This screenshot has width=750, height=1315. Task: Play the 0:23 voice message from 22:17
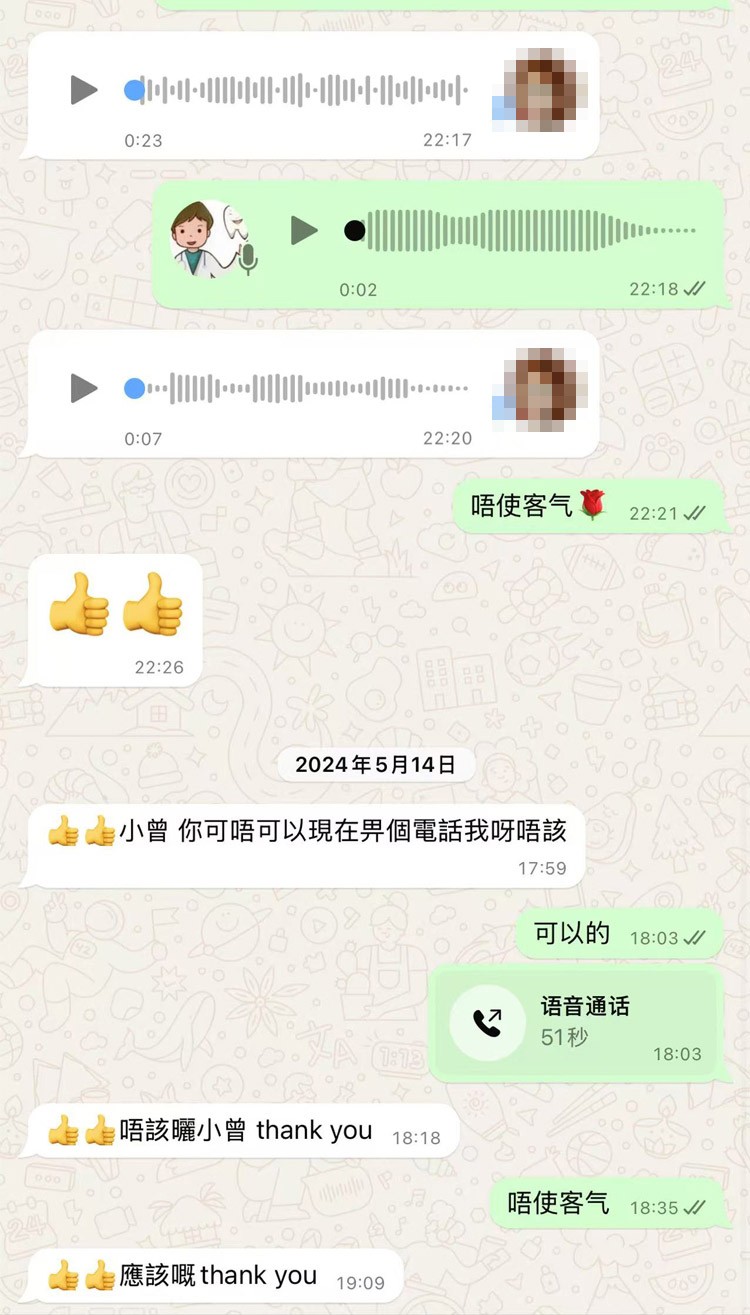point(84,90)
